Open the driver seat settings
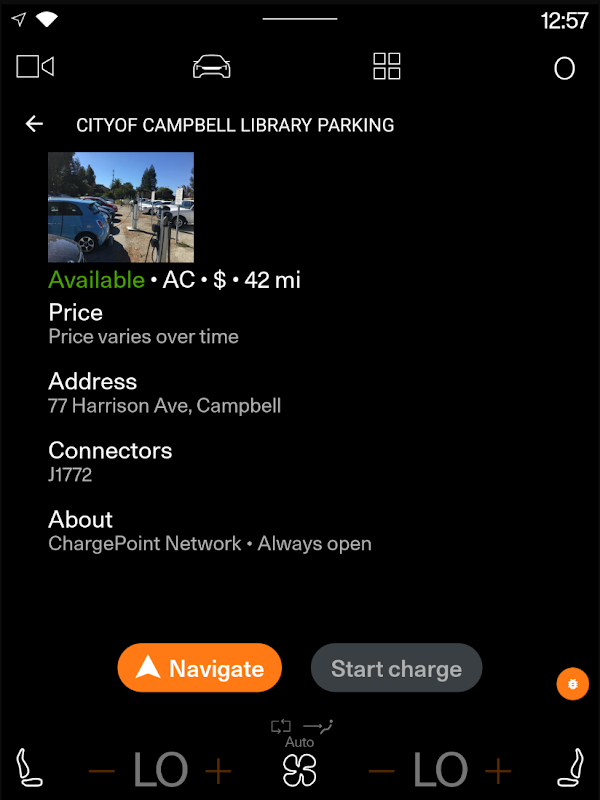Screen dimensions: 600x800 (x=31, y=769)
